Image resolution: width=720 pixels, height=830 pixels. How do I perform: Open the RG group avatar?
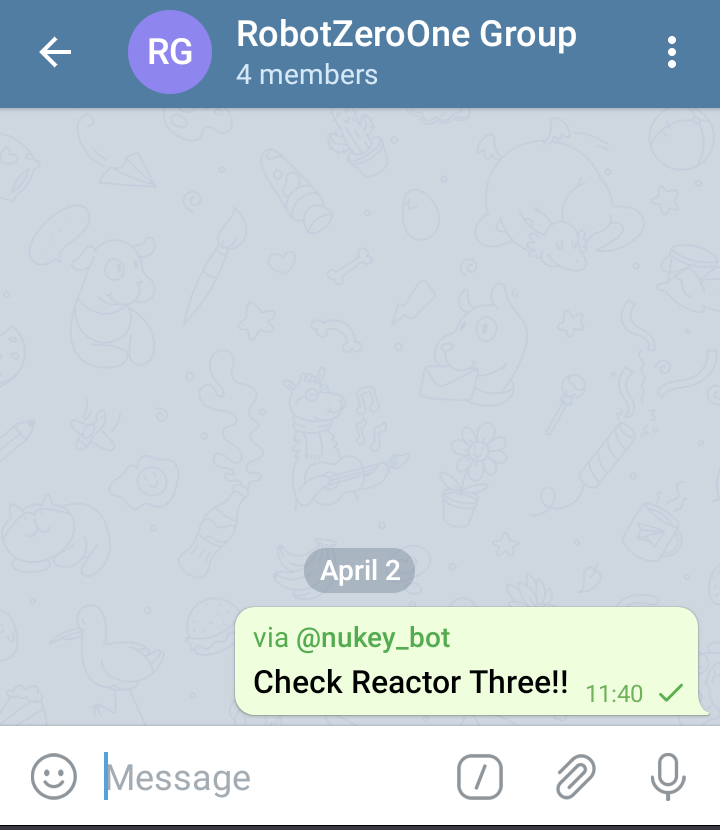(x=170, y=53)
